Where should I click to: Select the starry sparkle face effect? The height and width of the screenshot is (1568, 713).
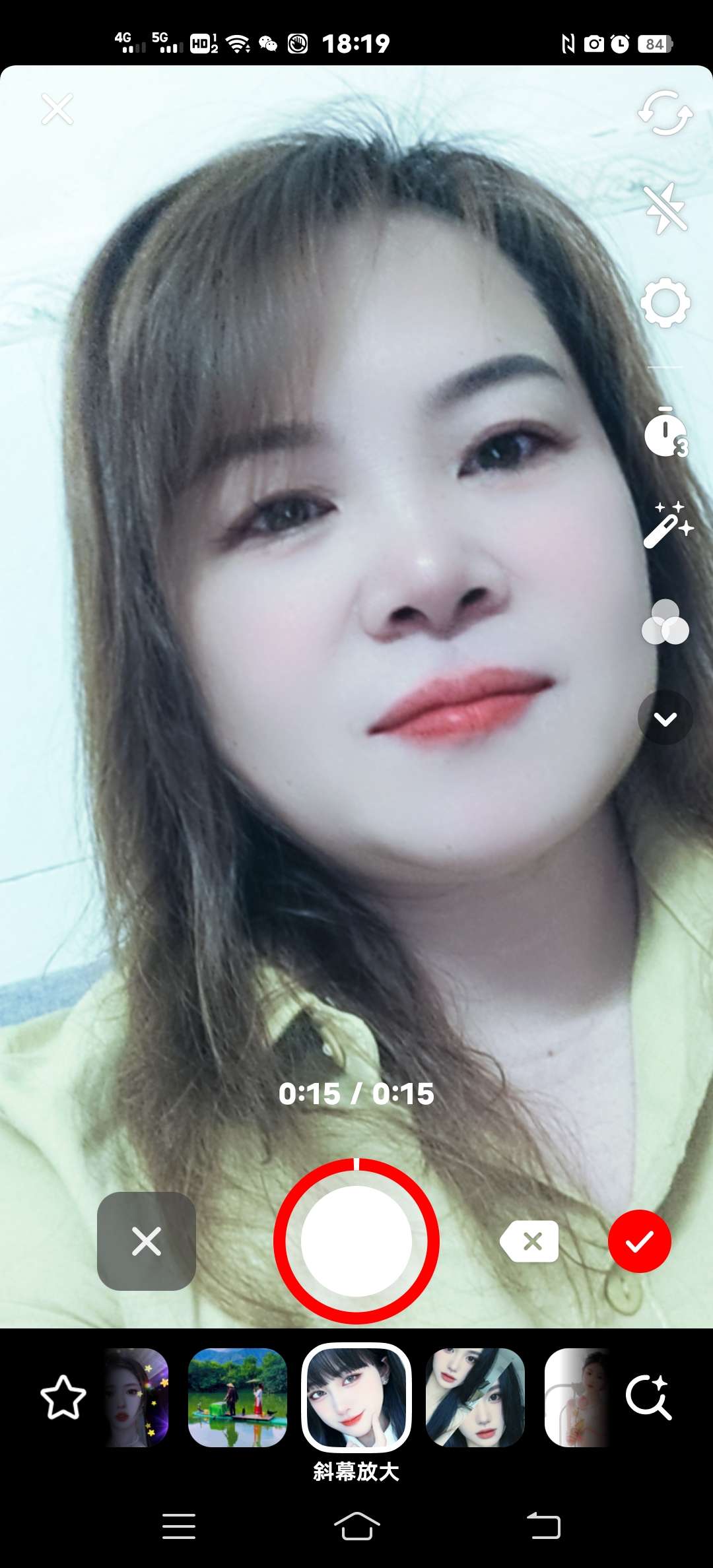137,1398
